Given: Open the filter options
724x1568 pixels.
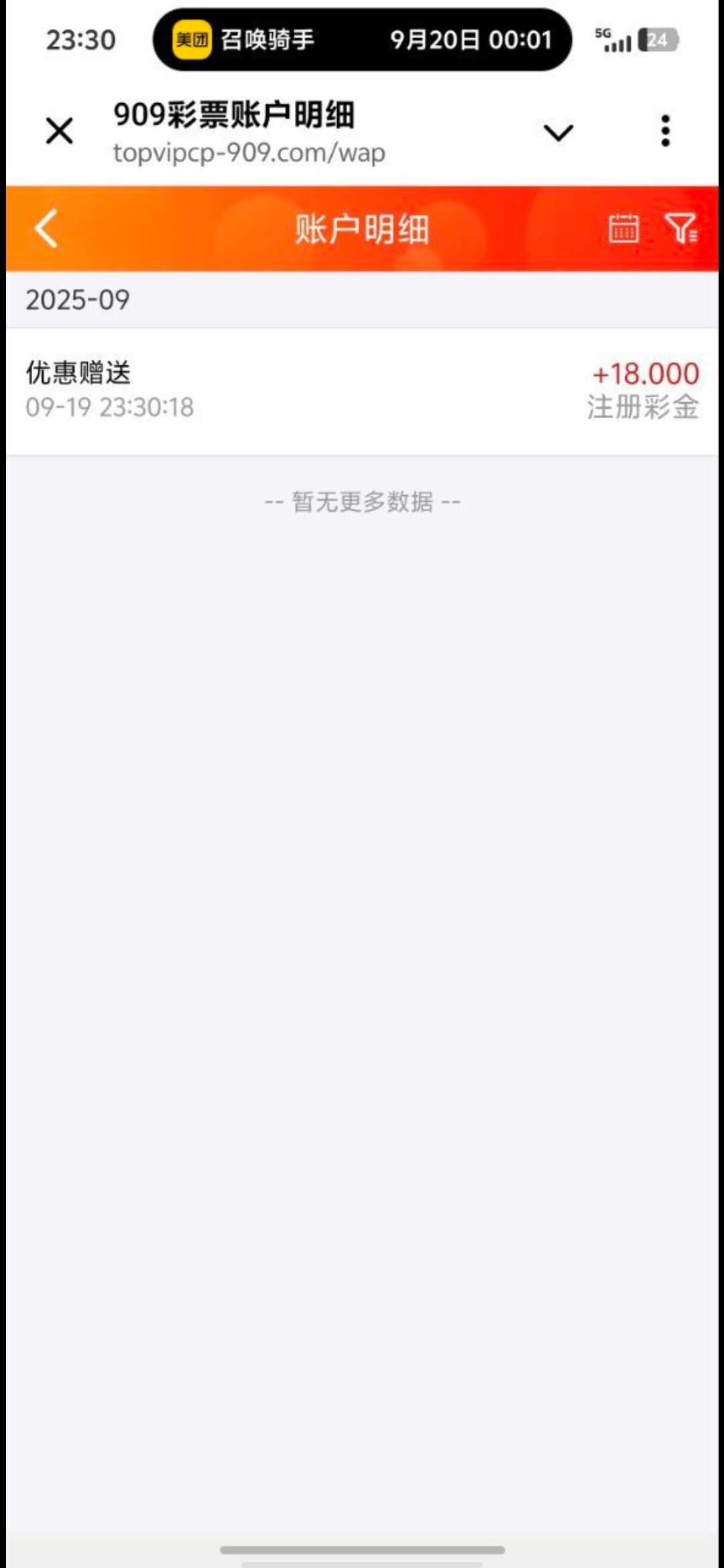Looking at the screenshot, I should [681, 228].
